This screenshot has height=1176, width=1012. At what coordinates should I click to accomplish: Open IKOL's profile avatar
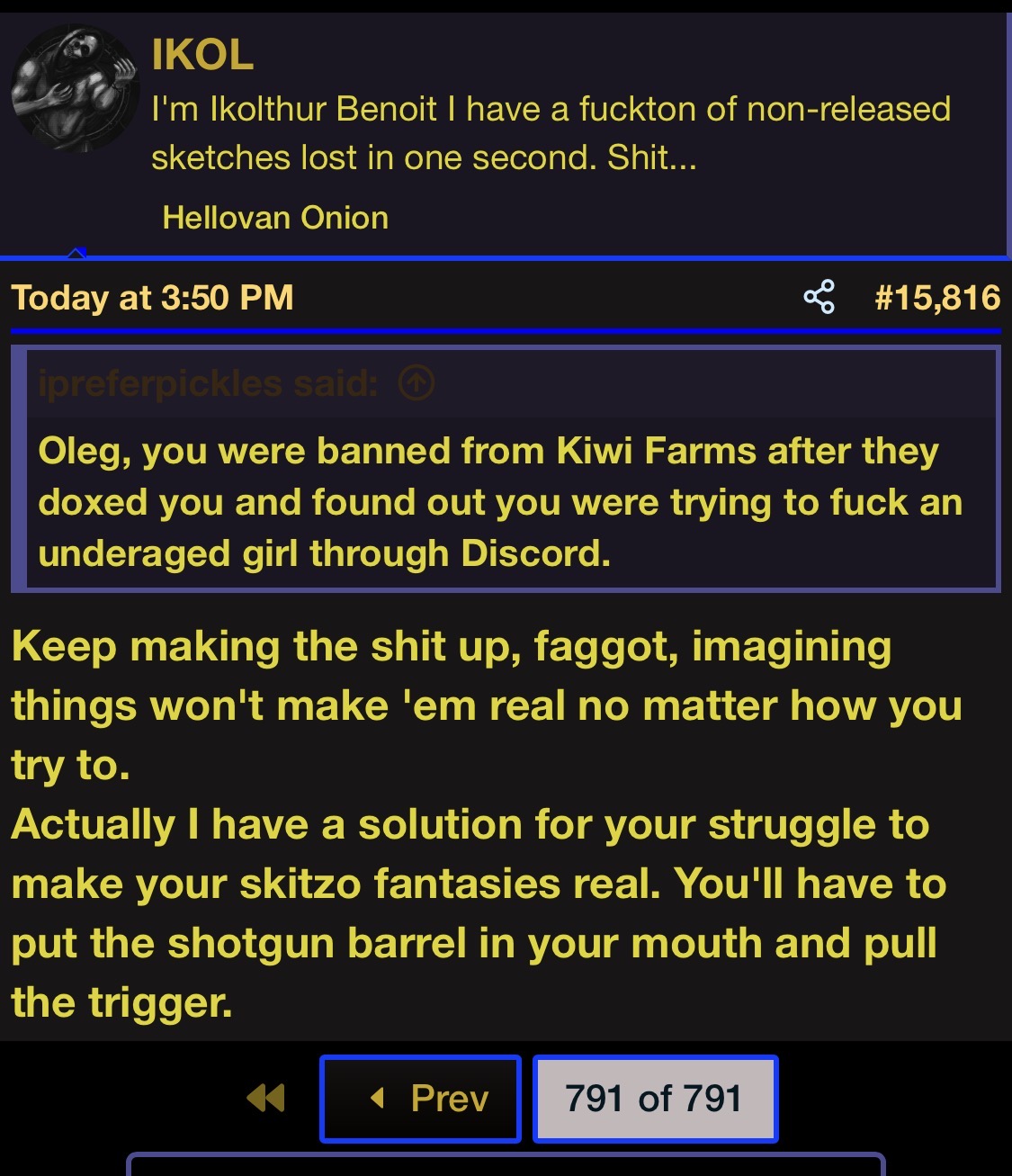click(76, 88)
